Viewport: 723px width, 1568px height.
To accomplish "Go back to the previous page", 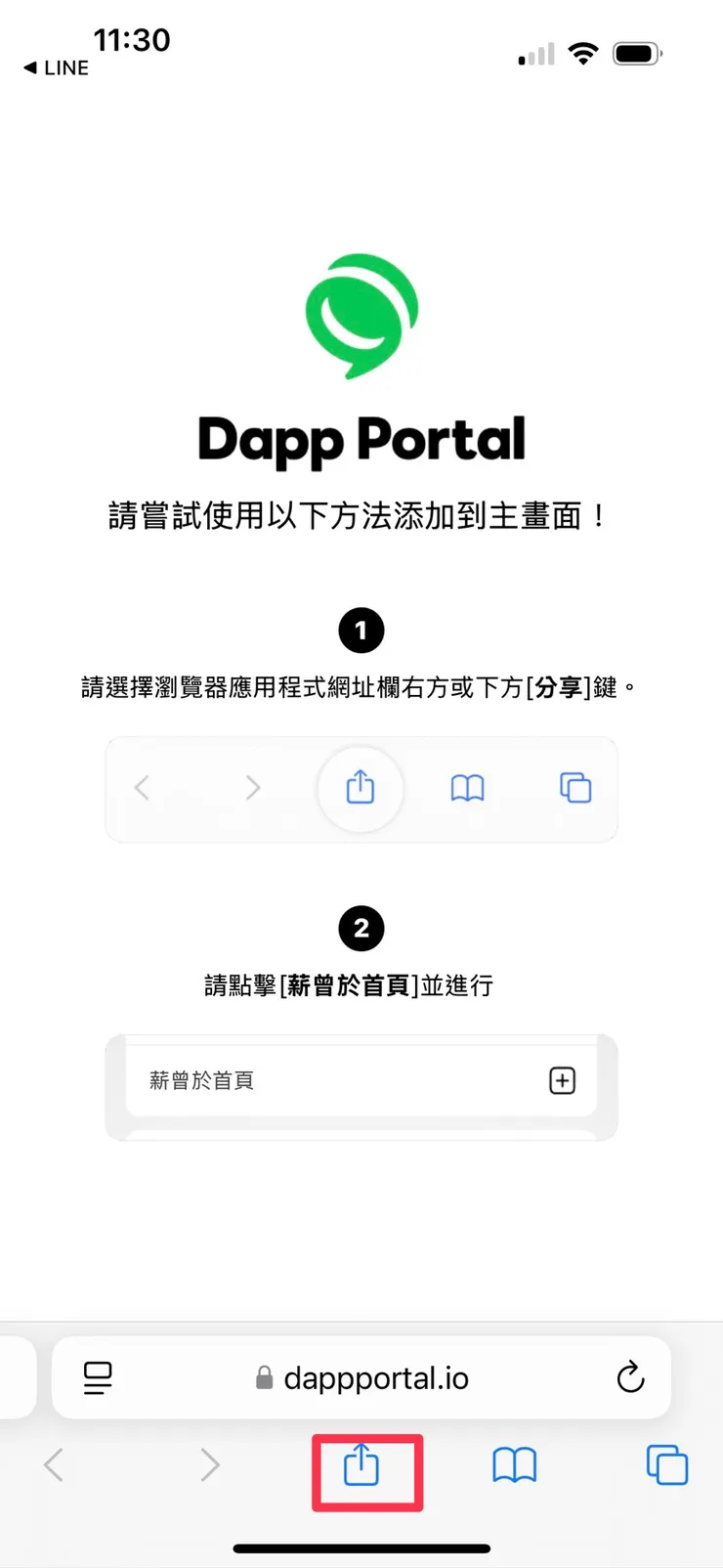I will tap(55, 1465).
